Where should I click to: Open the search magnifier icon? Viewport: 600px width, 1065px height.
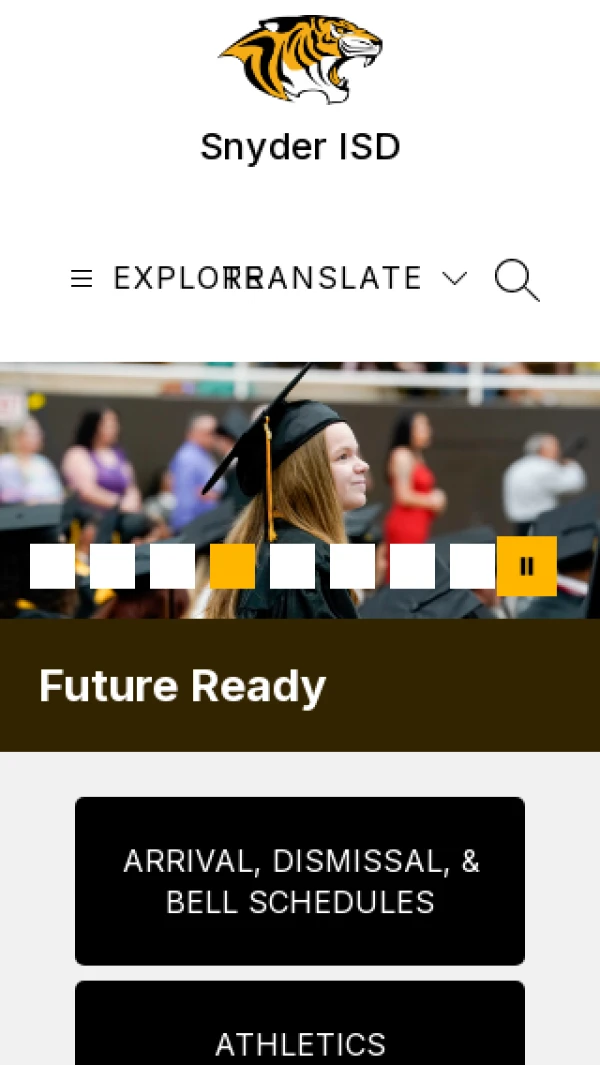coord(516,280)
